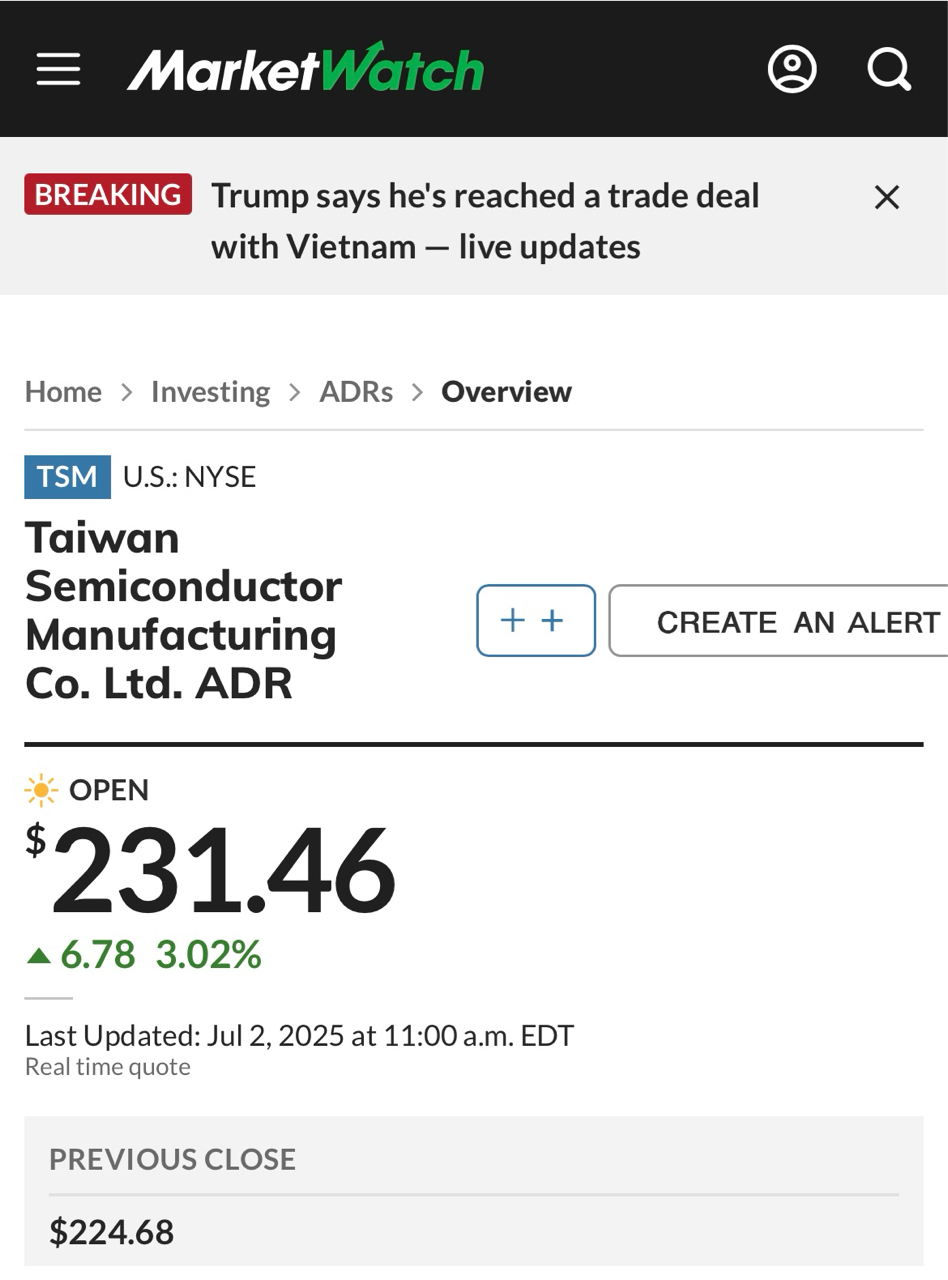
Task: Add TSM to watchlist with plus button
Action: point(536,621)
